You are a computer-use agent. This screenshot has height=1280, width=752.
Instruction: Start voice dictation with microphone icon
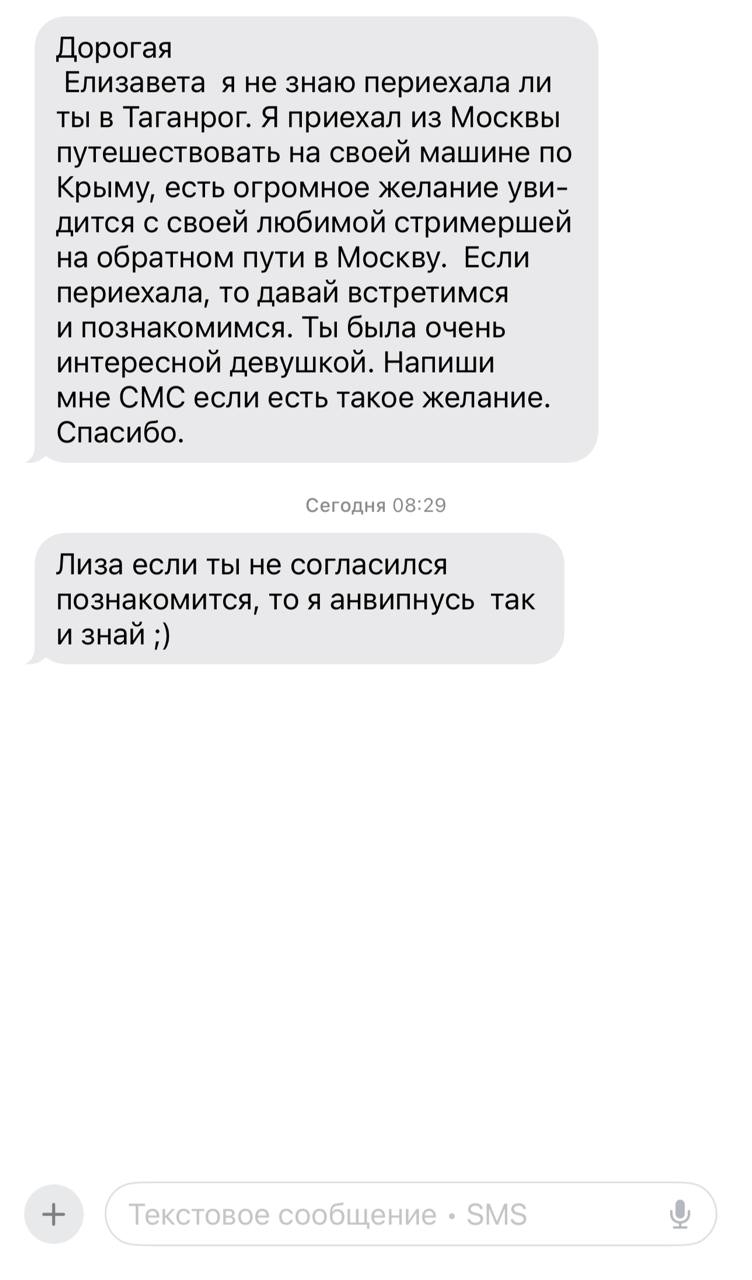(x=680, y=1214)
